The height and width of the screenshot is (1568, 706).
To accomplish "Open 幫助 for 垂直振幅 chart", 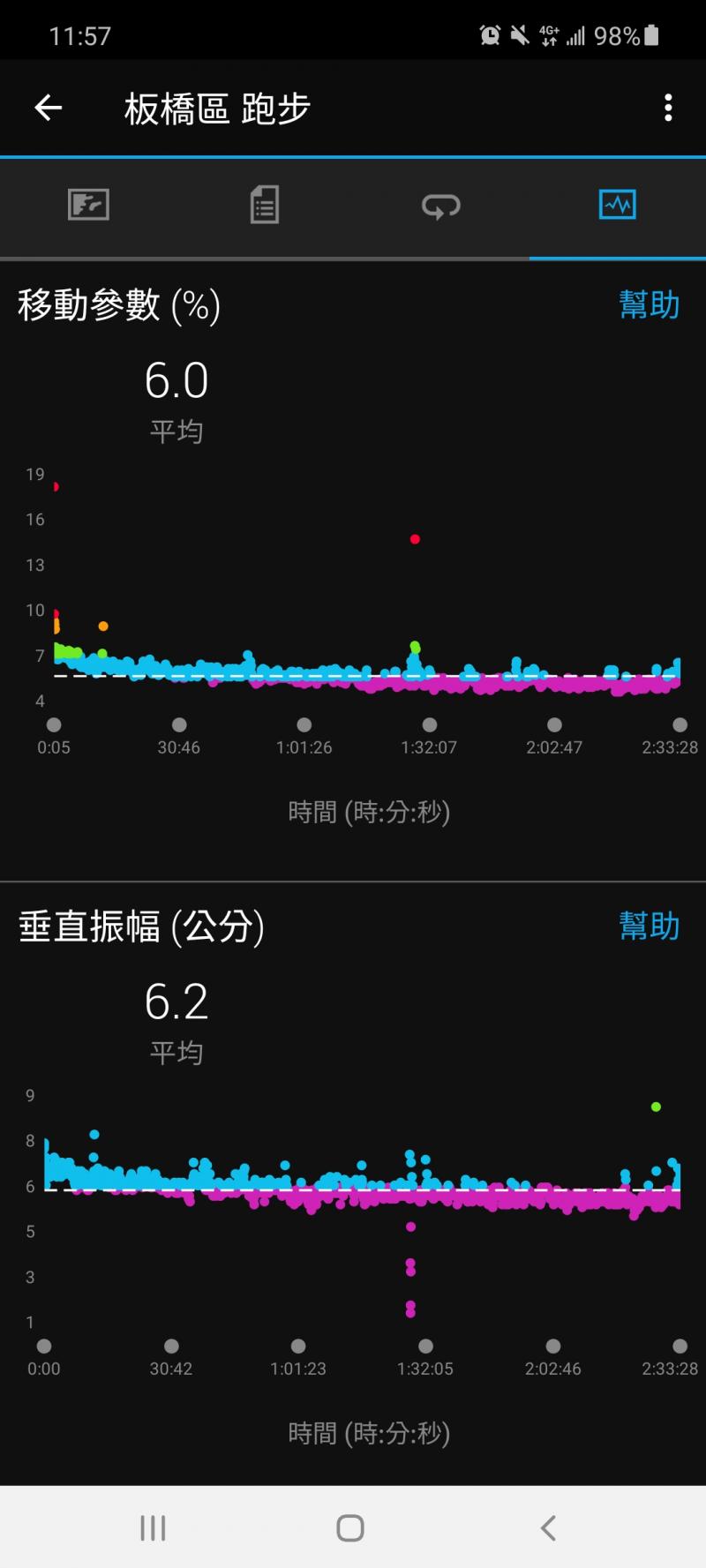I will (x=649, y=927).
